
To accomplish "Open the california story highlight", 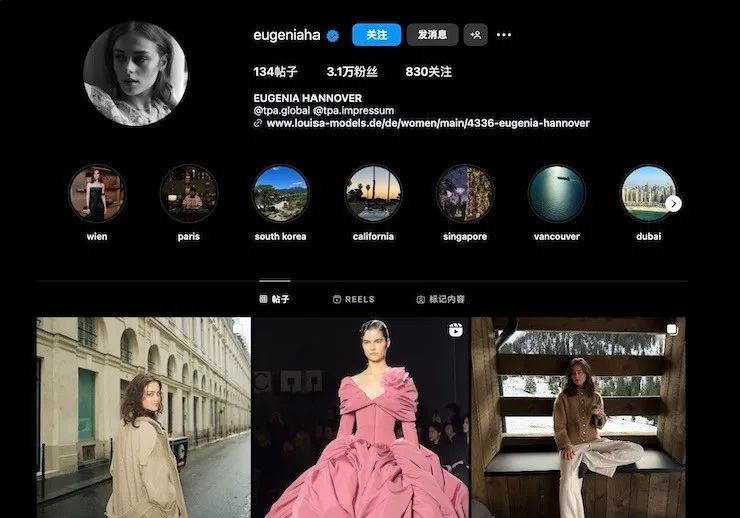I will point(373,193).
